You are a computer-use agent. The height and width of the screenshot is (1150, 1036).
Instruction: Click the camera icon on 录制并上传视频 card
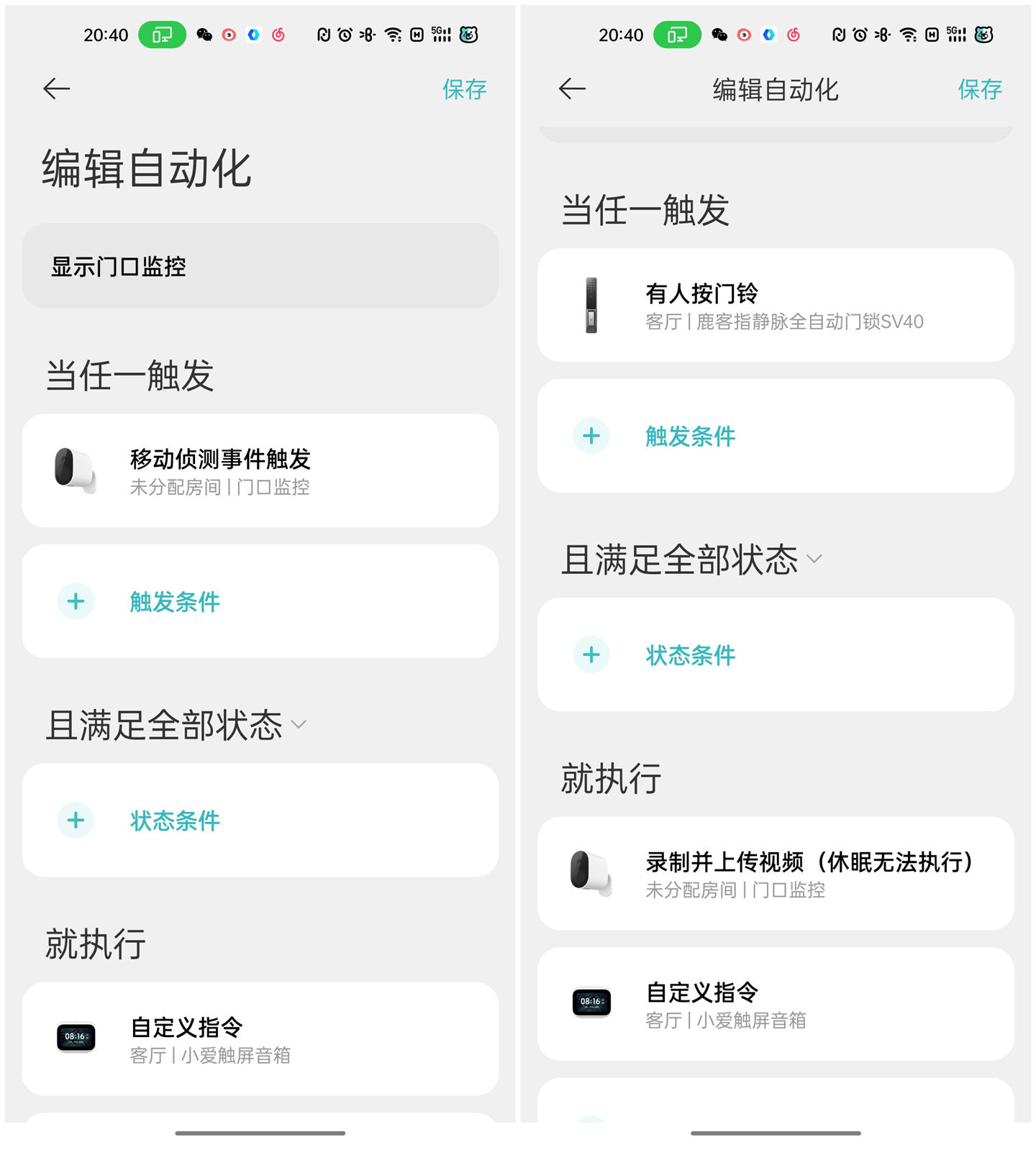(590, 873)
